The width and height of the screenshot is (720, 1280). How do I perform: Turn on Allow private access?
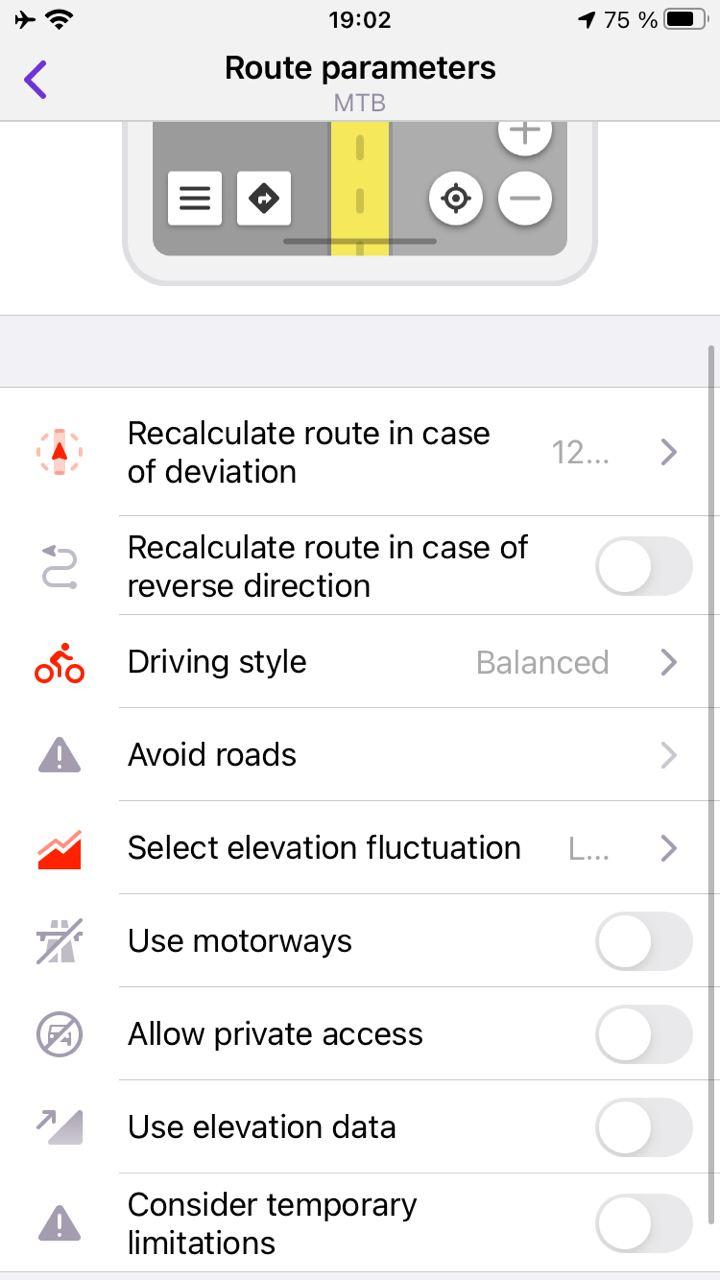point(643,1034)
